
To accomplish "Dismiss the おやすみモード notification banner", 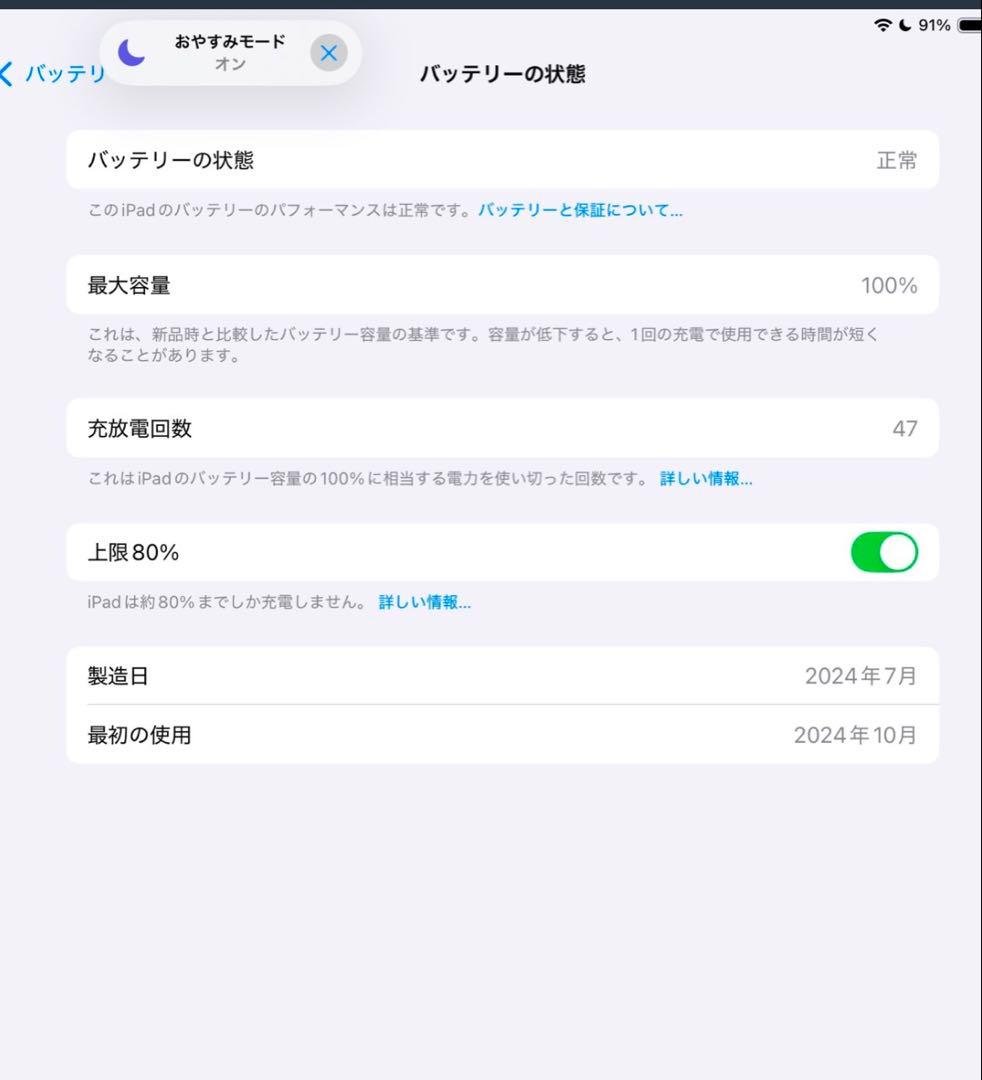I will [x=328, y=54].
